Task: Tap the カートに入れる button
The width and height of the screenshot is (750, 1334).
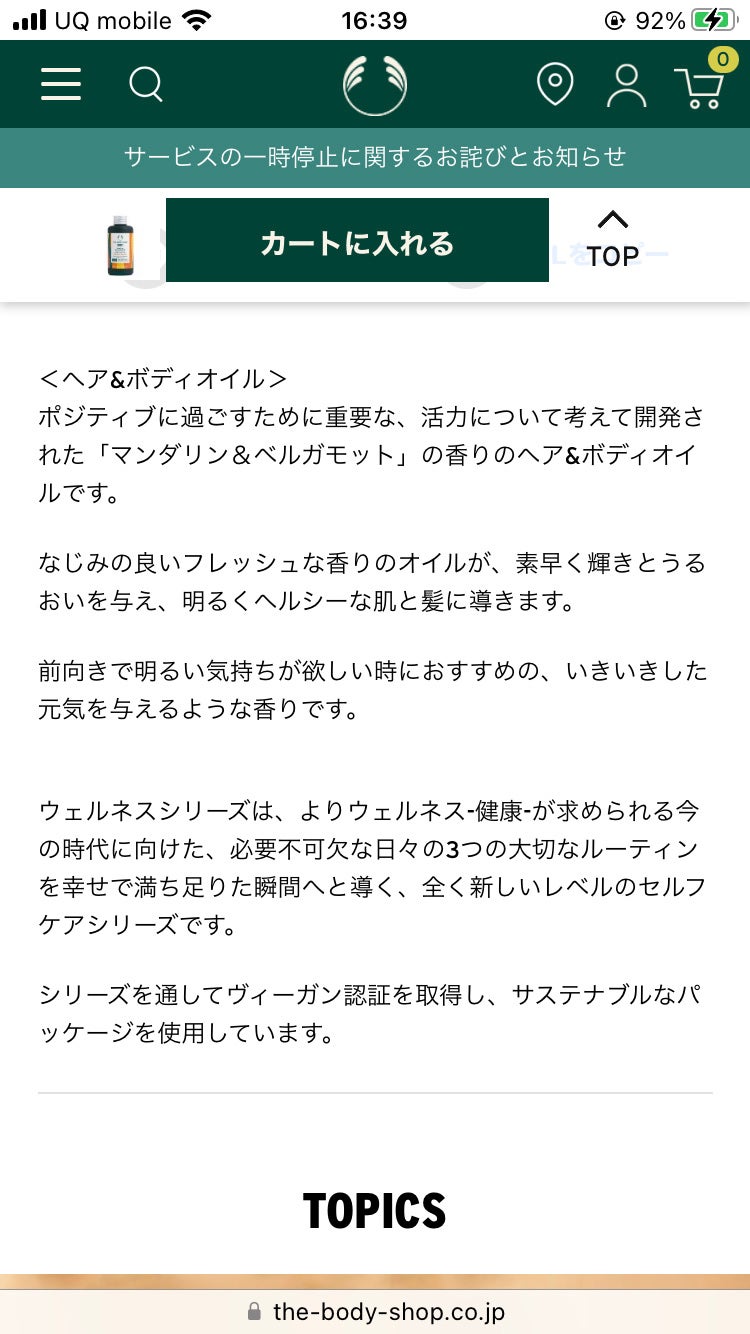Action: pos(357,241)
